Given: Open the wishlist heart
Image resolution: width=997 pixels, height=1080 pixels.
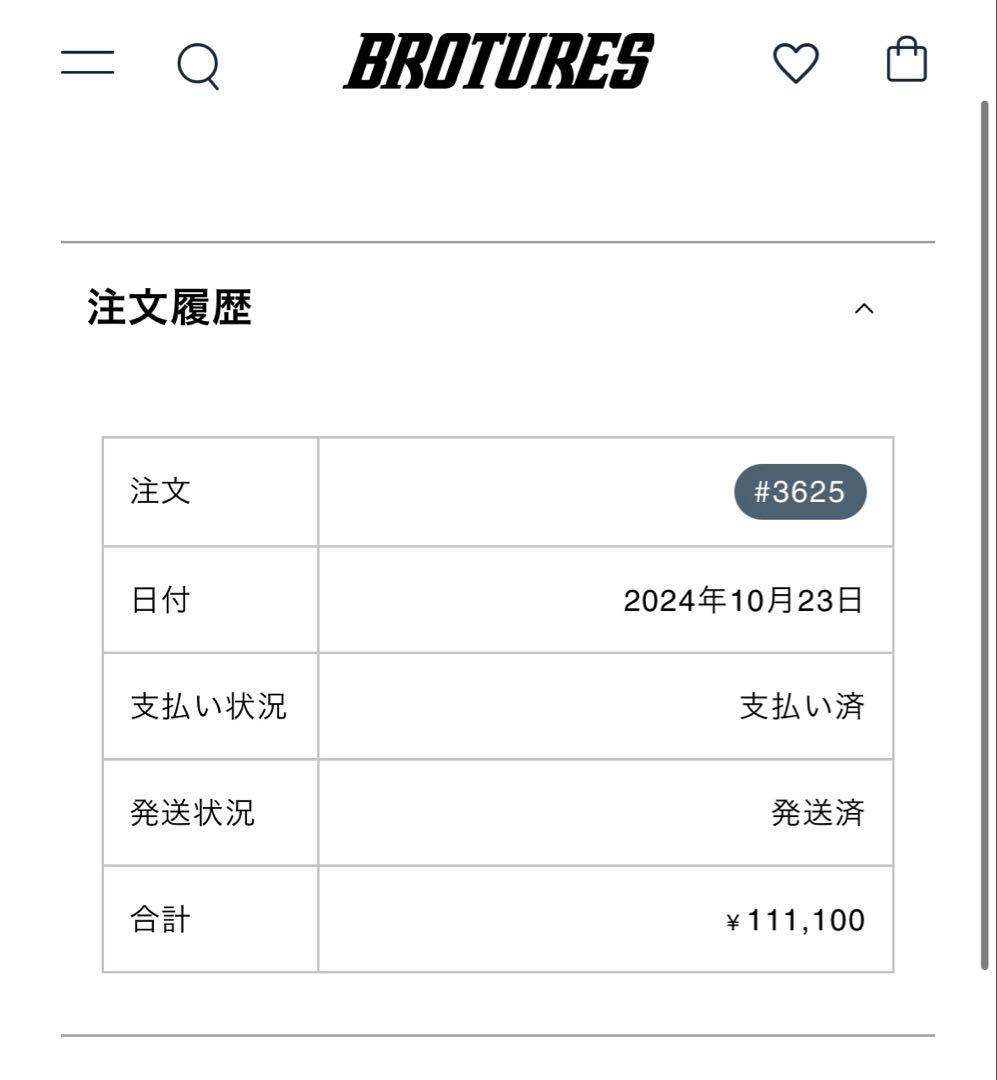Looking at the screenshot, I should 796,63.
